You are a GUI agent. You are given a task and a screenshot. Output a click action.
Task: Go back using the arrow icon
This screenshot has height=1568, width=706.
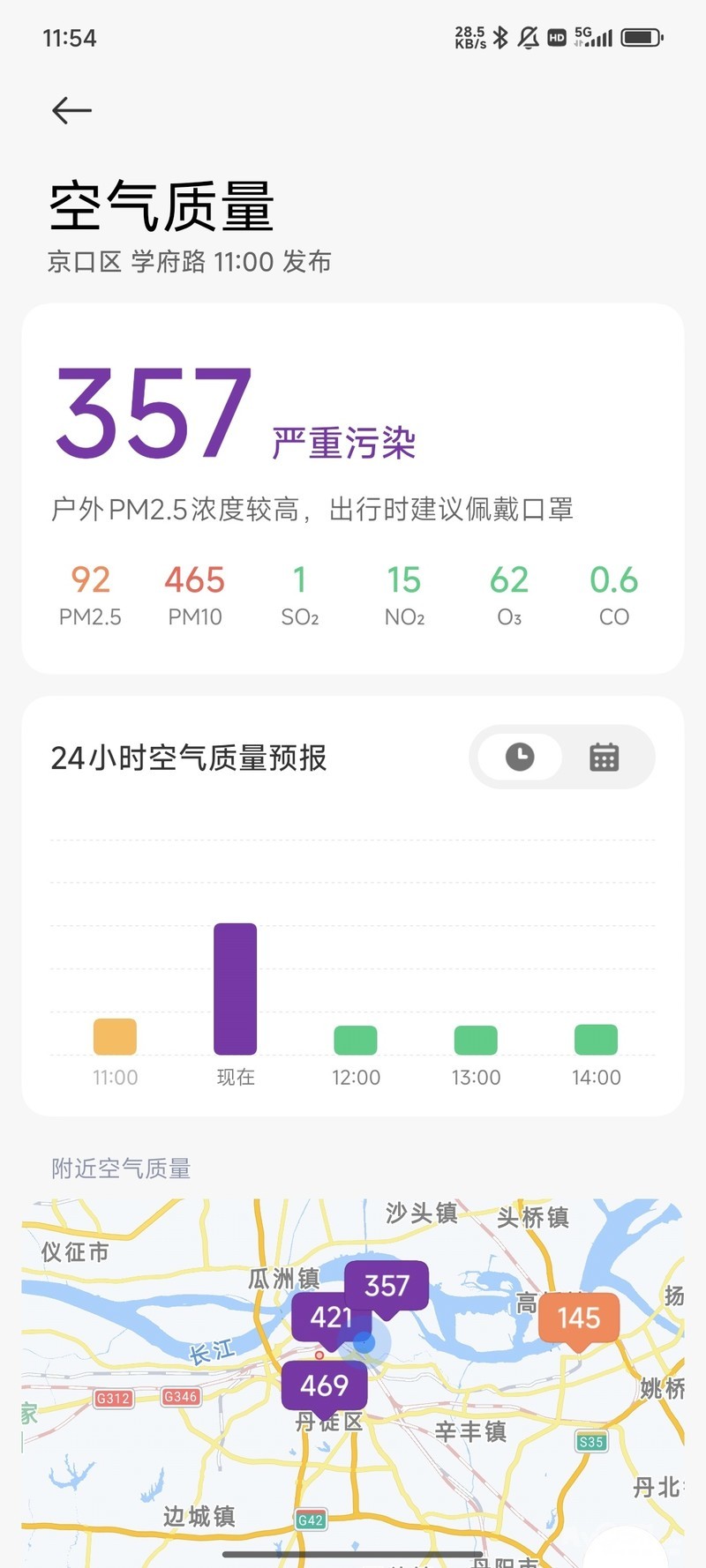point(71,110)
